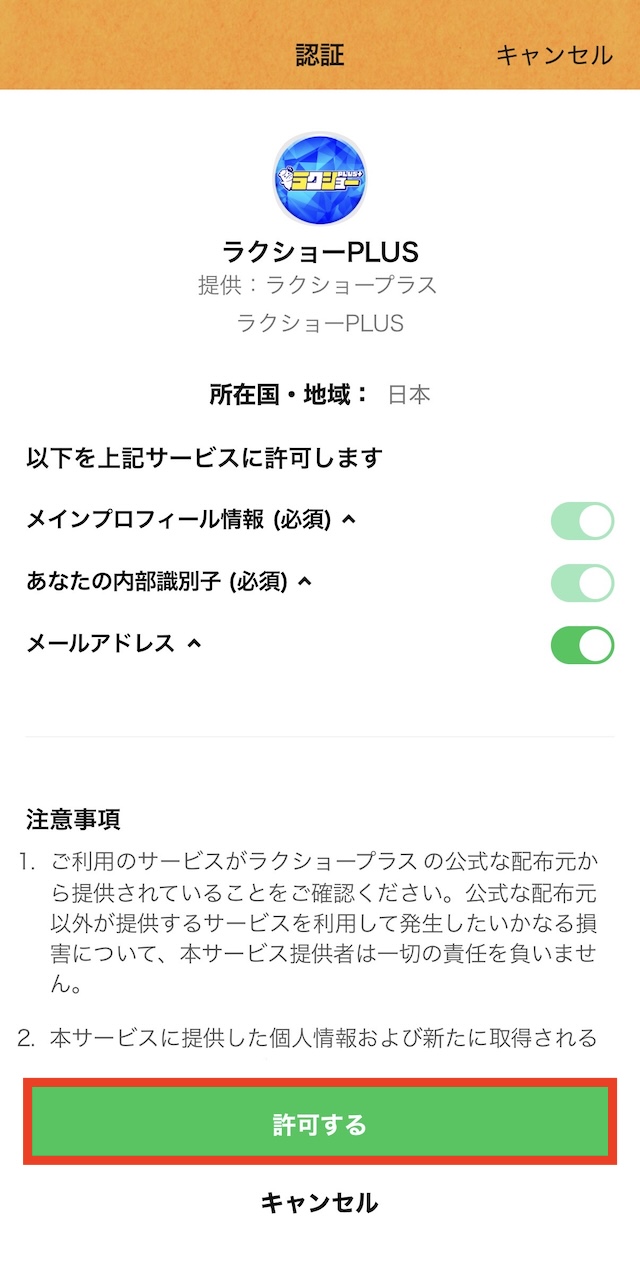Tap キャンセル below 許可する
This screenshot has height=1267, width=640.
click(x=320, y=1202)
